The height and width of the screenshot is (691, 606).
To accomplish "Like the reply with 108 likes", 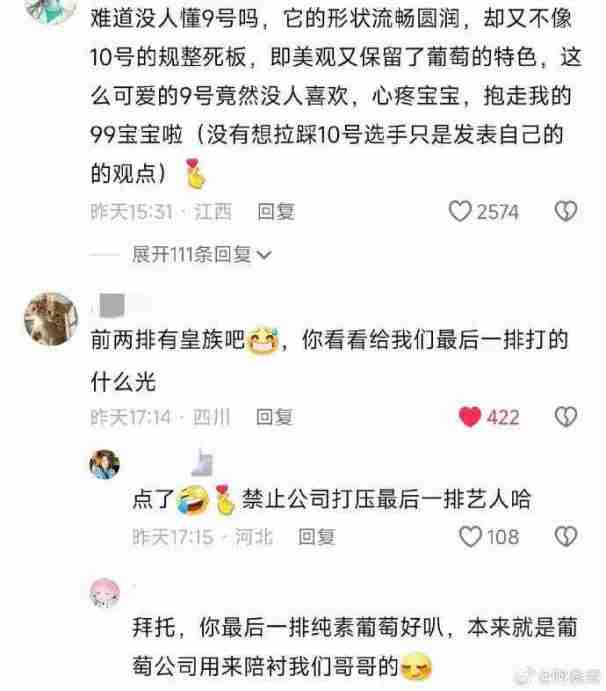I will point(469,537).
